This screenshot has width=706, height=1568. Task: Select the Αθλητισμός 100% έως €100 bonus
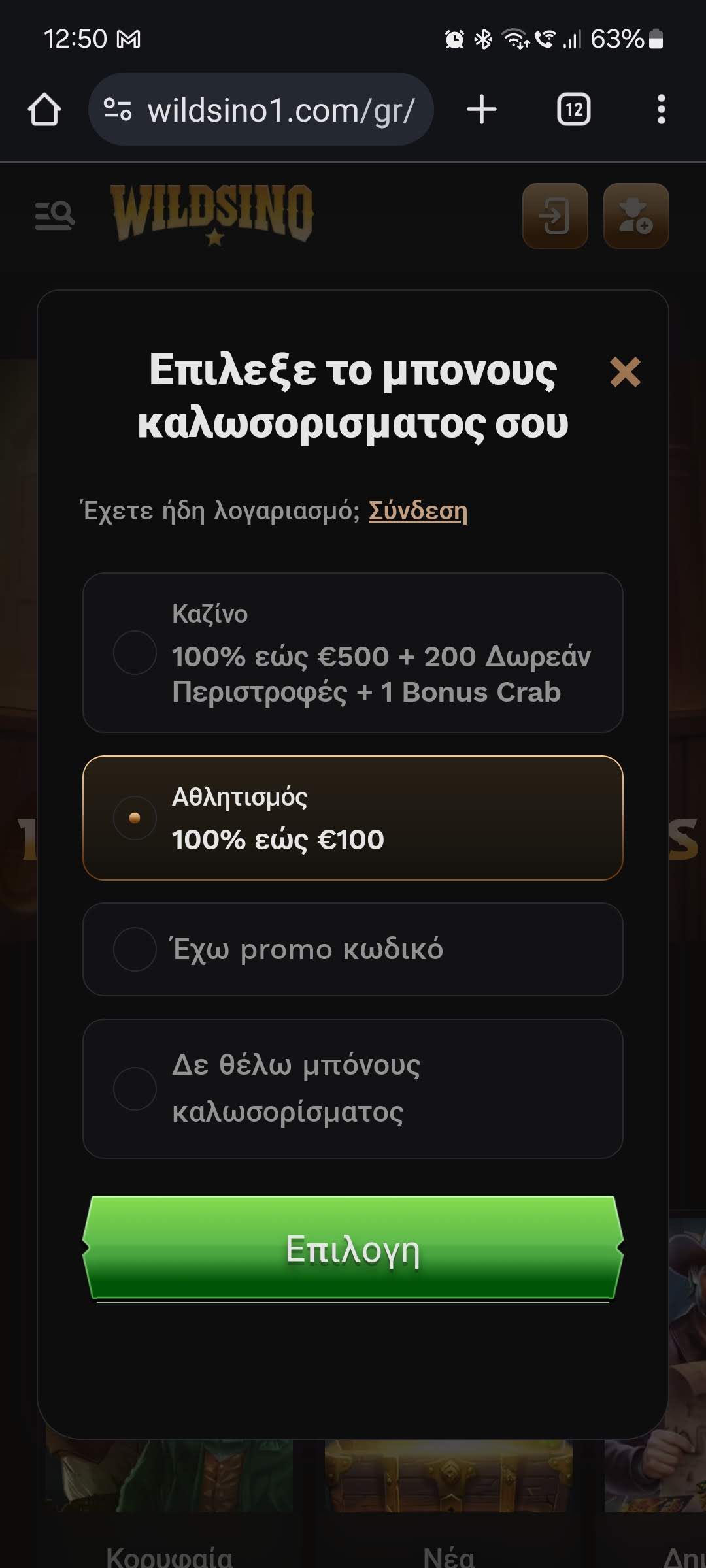coord(353,818)
